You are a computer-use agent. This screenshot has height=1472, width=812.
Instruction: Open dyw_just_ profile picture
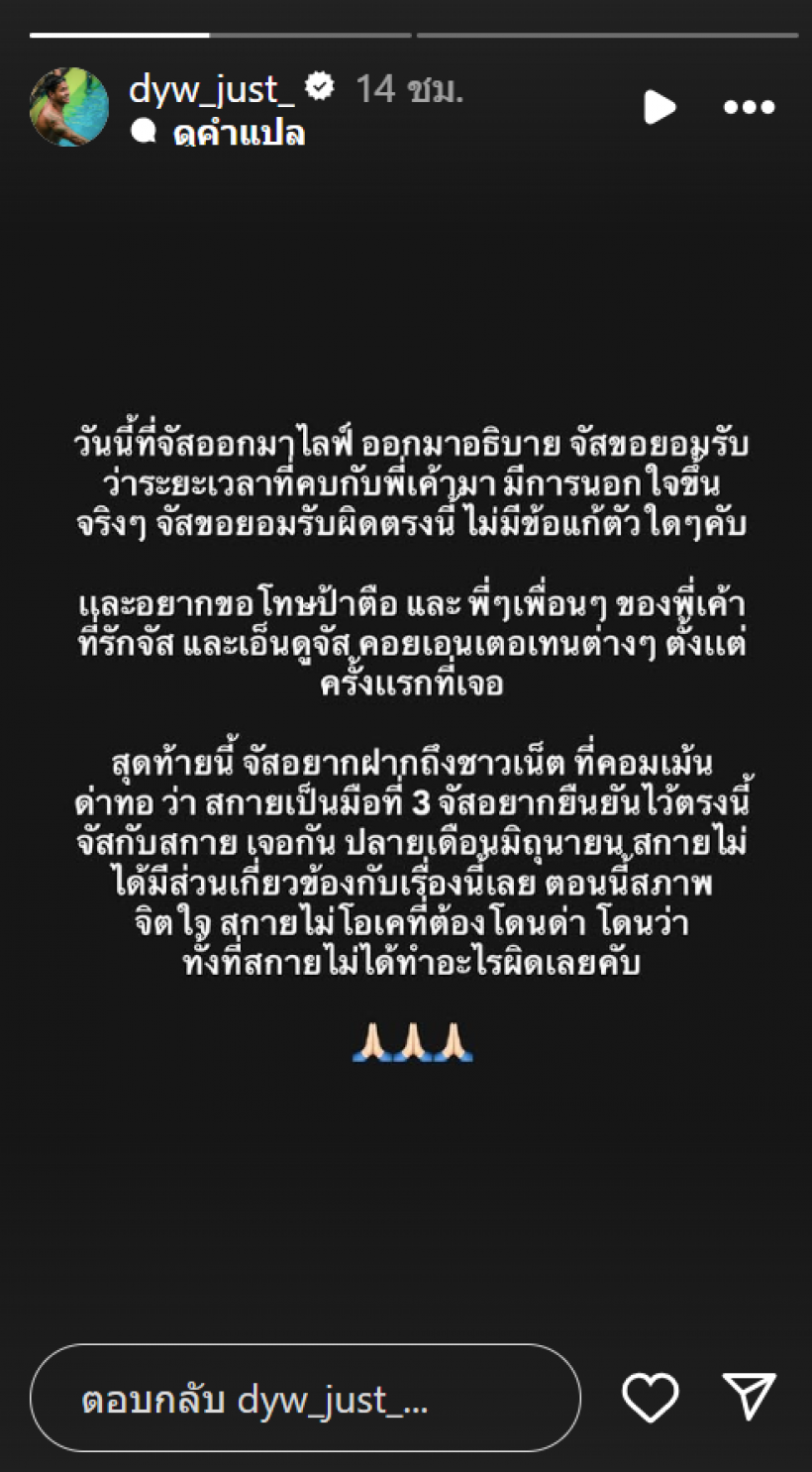69,107
